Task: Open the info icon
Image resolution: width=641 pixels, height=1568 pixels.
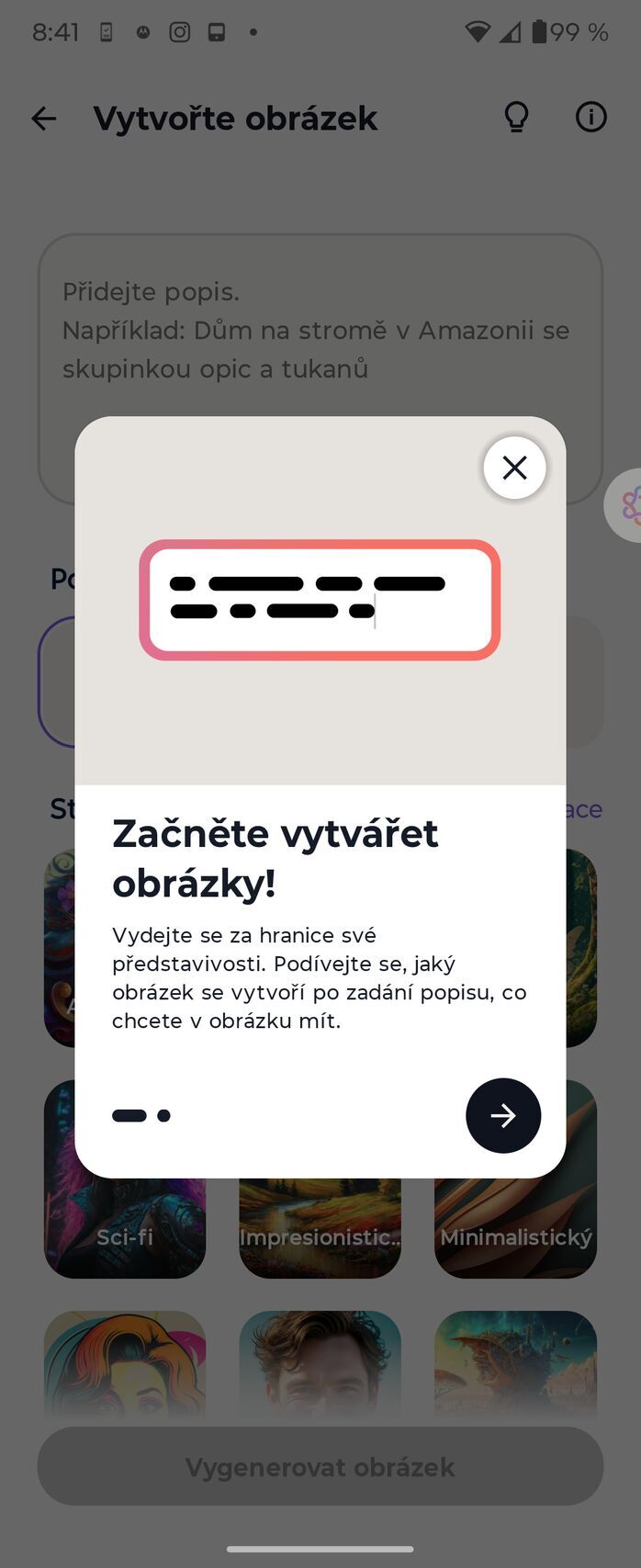Action: 590,118
